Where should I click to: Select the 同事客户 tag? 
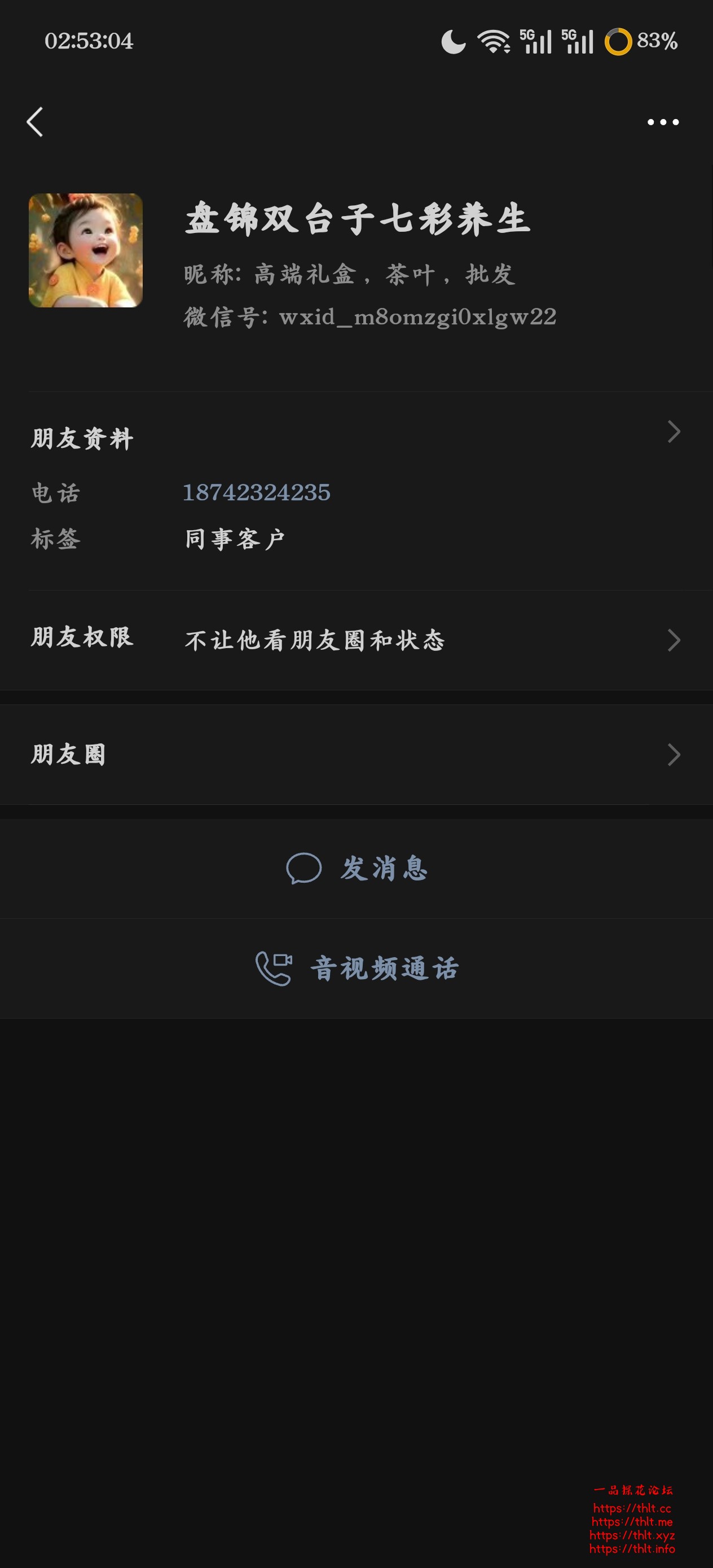(x=235, y=539)
